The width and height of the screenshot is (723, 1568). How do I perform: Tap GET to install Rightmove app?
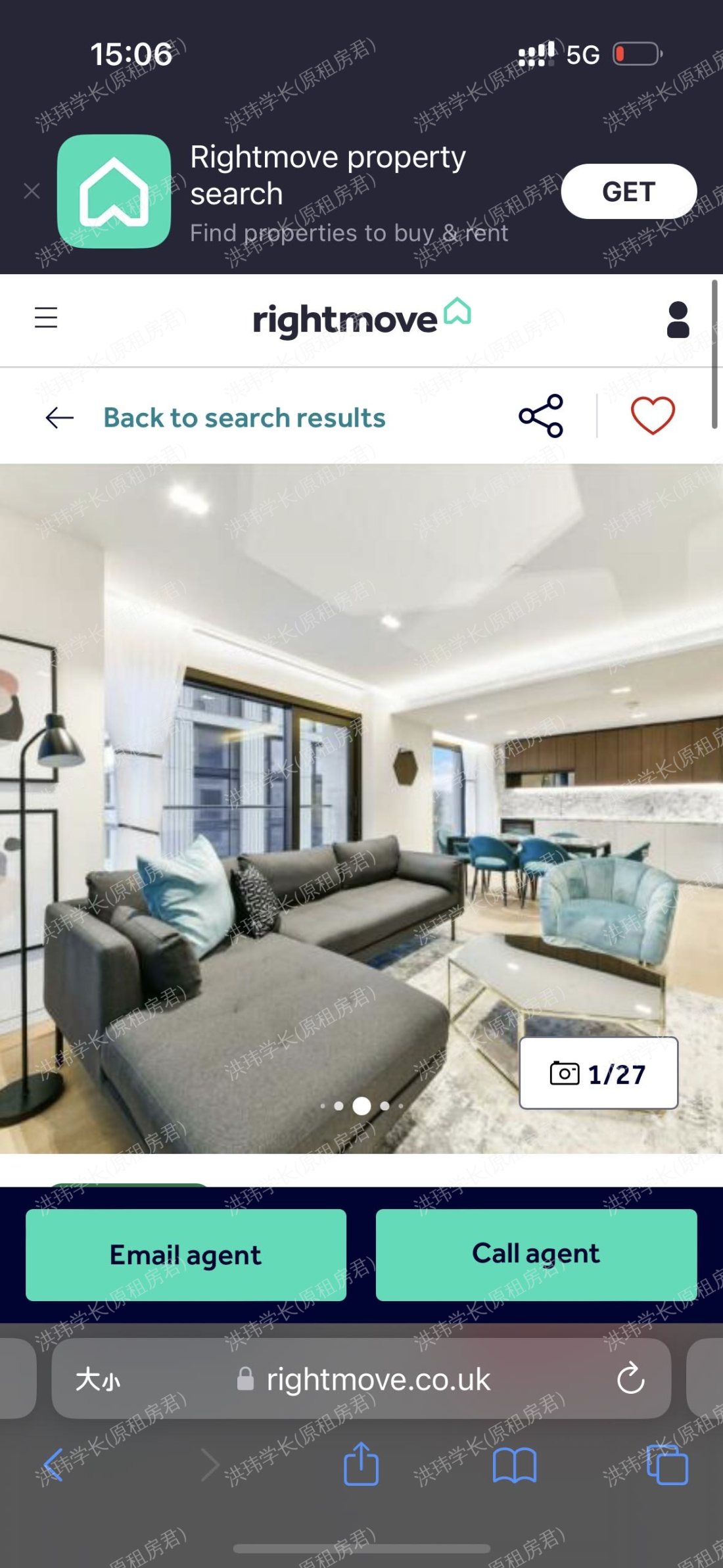(x=628, y=191)
